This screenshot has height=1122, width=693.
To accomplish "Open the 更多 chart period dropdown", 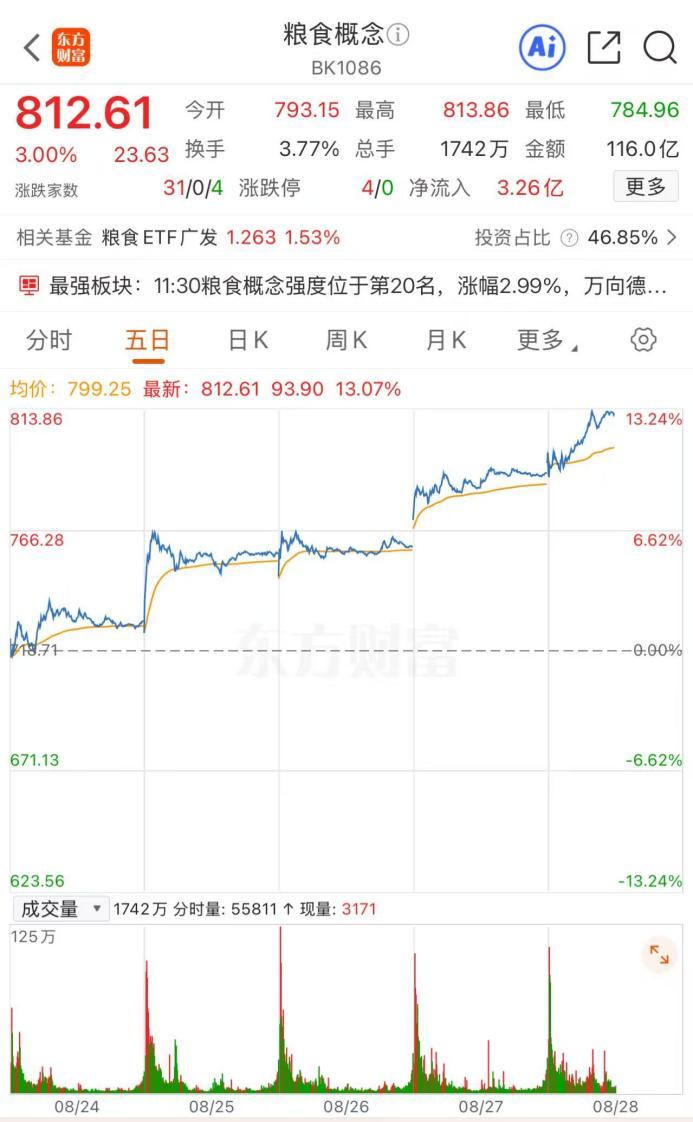I will [x=547, y=341].
